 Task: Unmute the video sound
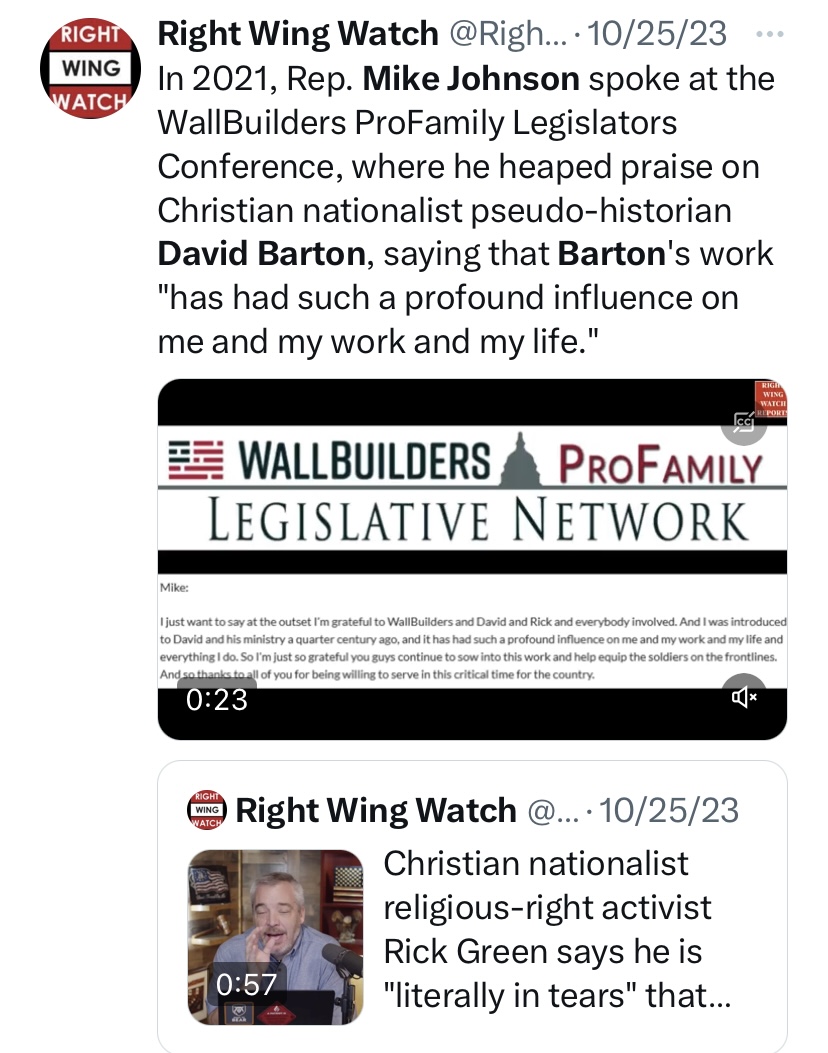pyautogui.click(x=744, y=697)
